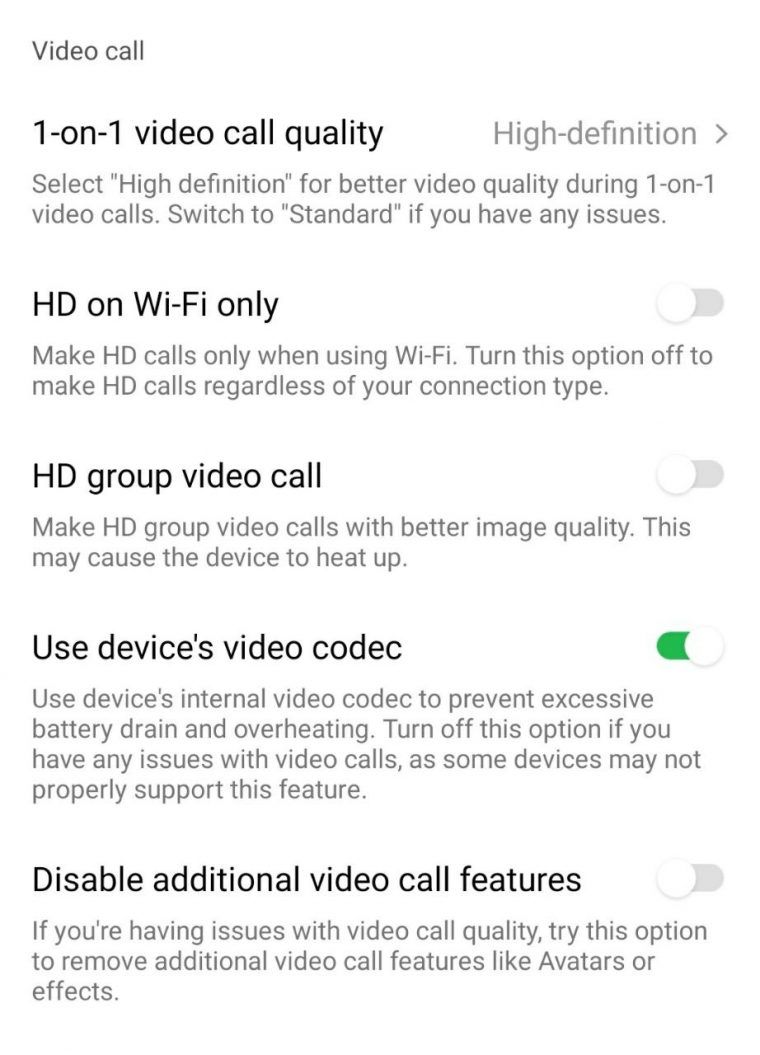Tap the battery drain prevention description text

pos(370,744)
